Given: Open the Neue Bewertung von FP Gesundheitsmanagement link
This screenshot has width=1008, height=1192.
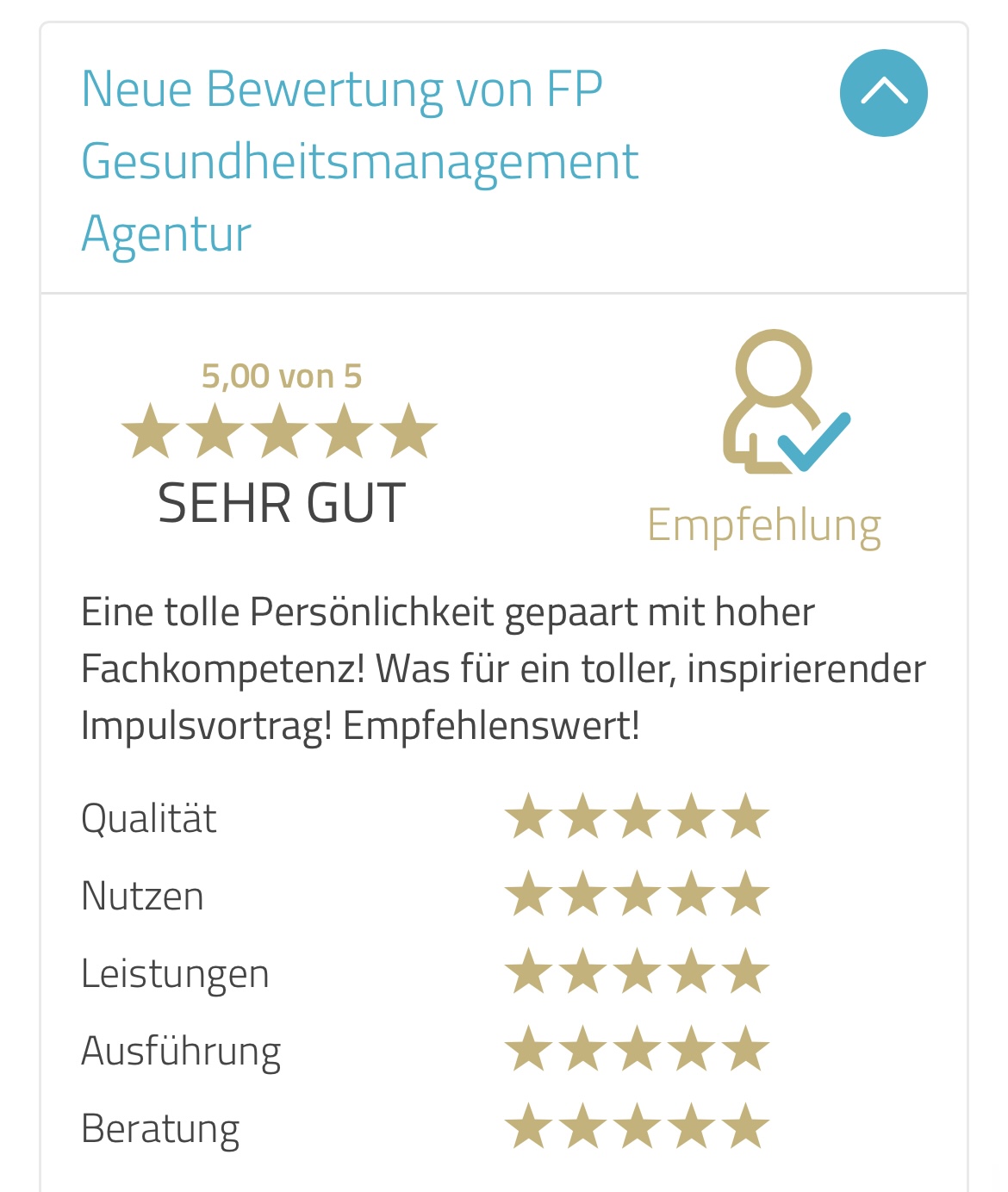Looking at the screenshot, I should (359, 161).
